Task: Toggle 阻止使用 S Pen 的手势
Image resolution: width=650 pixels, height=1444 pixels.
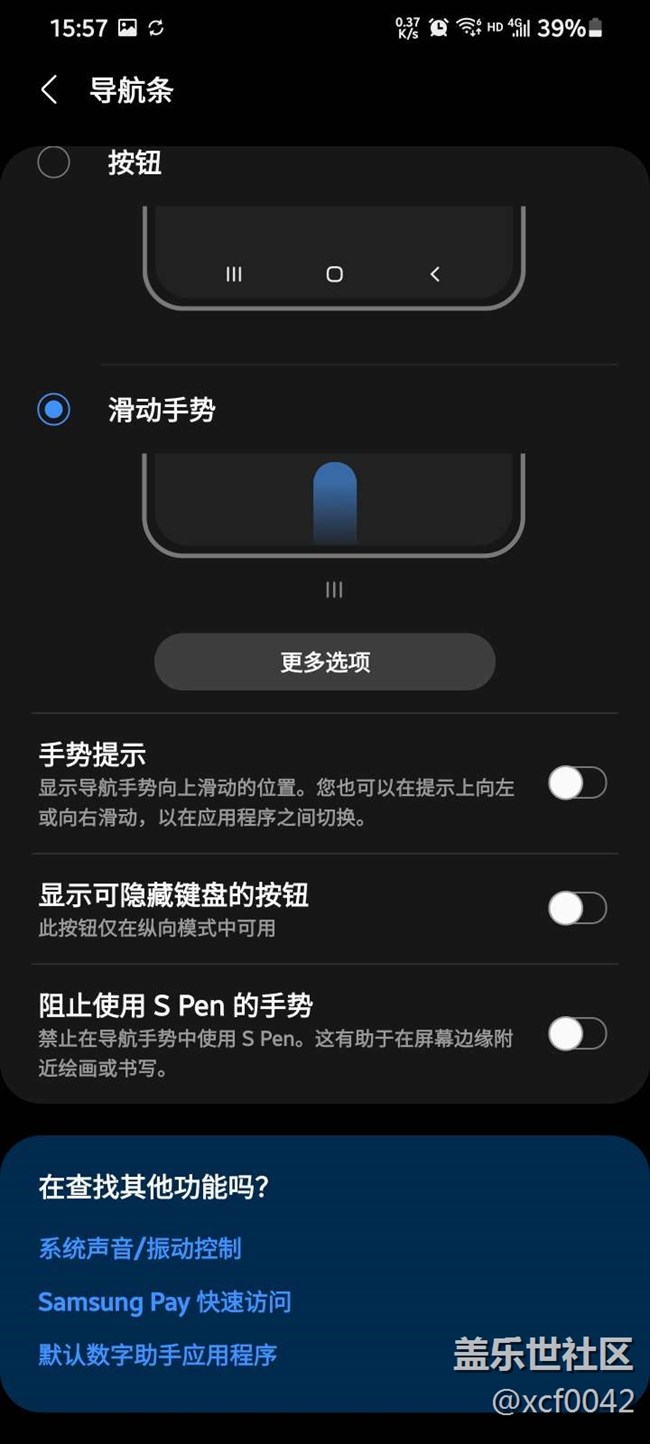Action: tap(577, 1034)
